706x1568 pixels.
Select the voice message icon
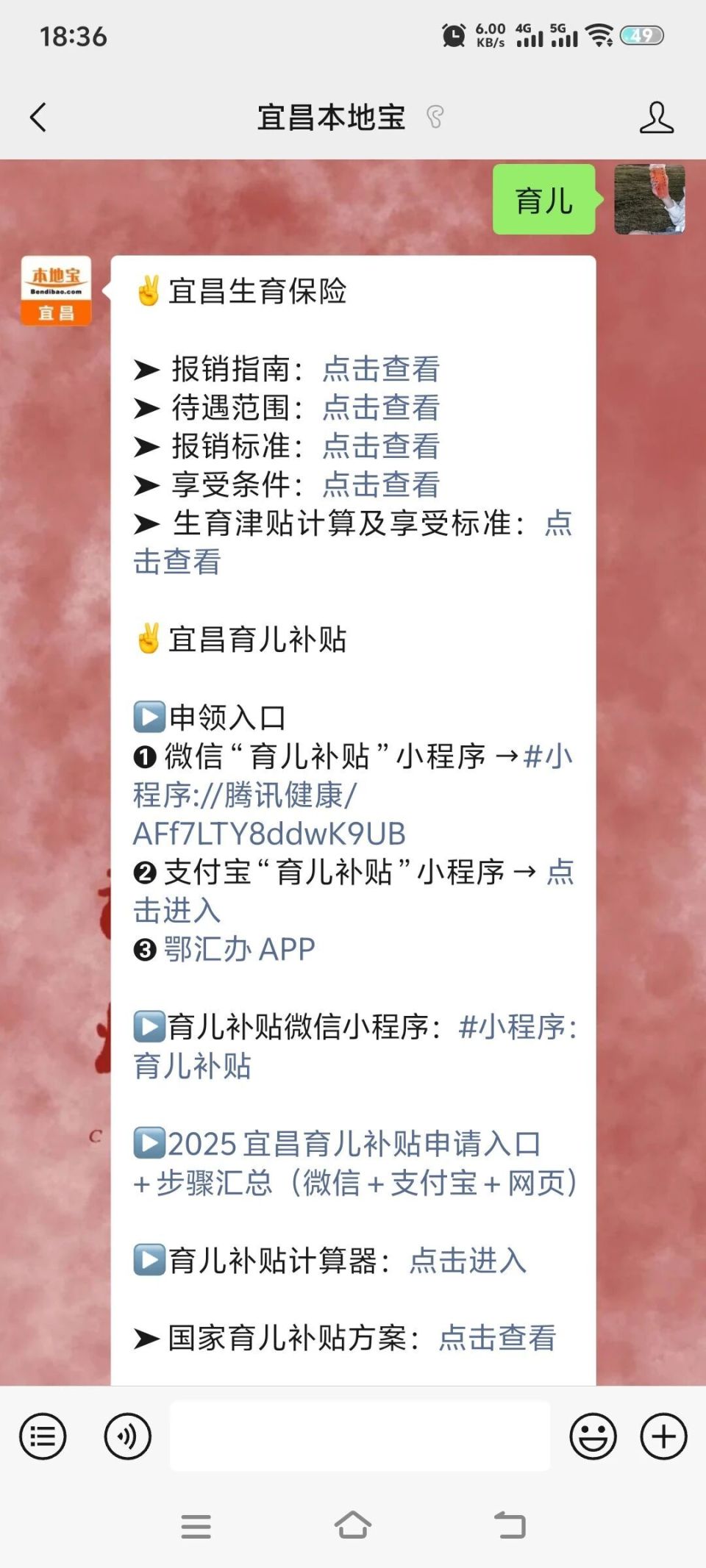[126, 1435]
